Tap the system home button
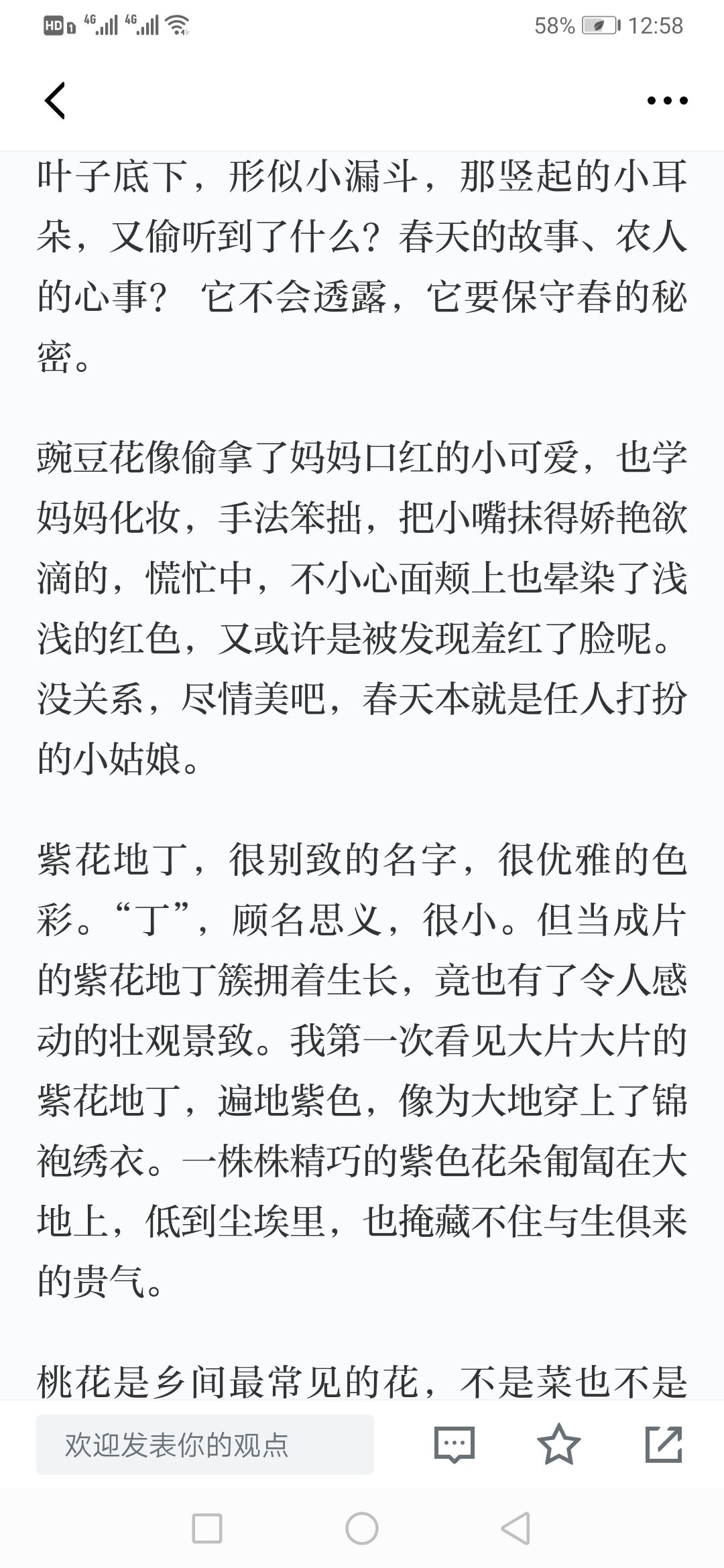 point(362,1528)
